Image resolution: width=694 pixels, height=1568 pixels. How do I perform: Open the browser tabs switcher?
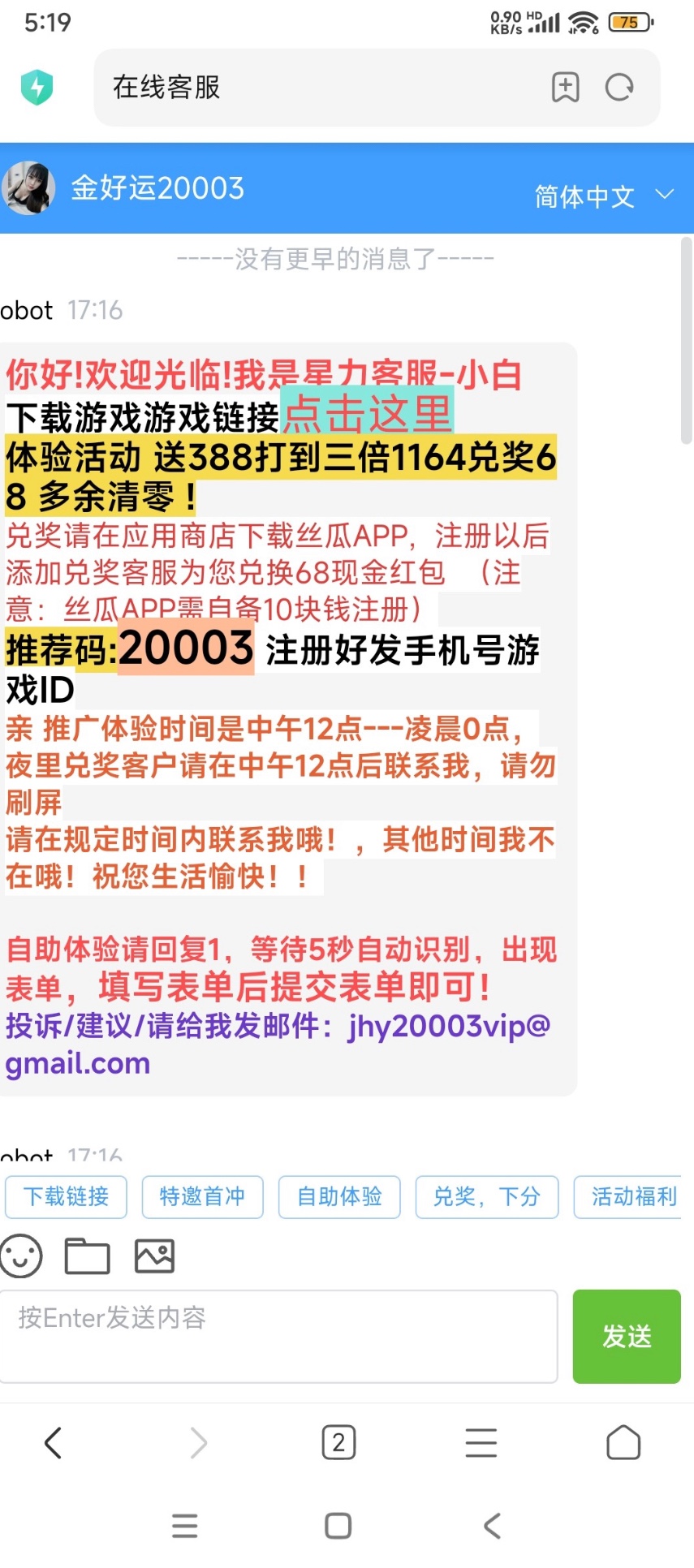(338, 1442)
